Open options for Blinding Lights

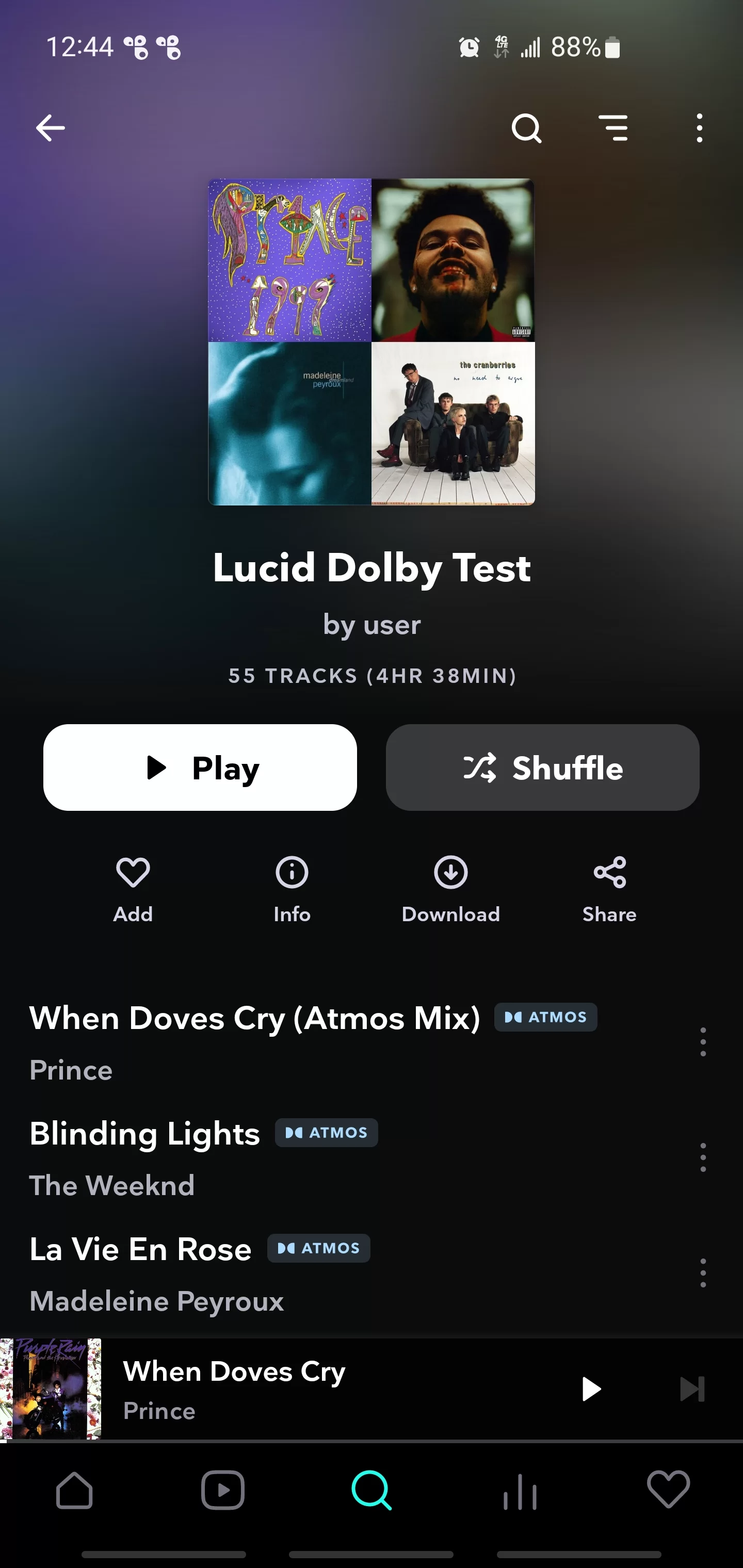[703, 1157]
